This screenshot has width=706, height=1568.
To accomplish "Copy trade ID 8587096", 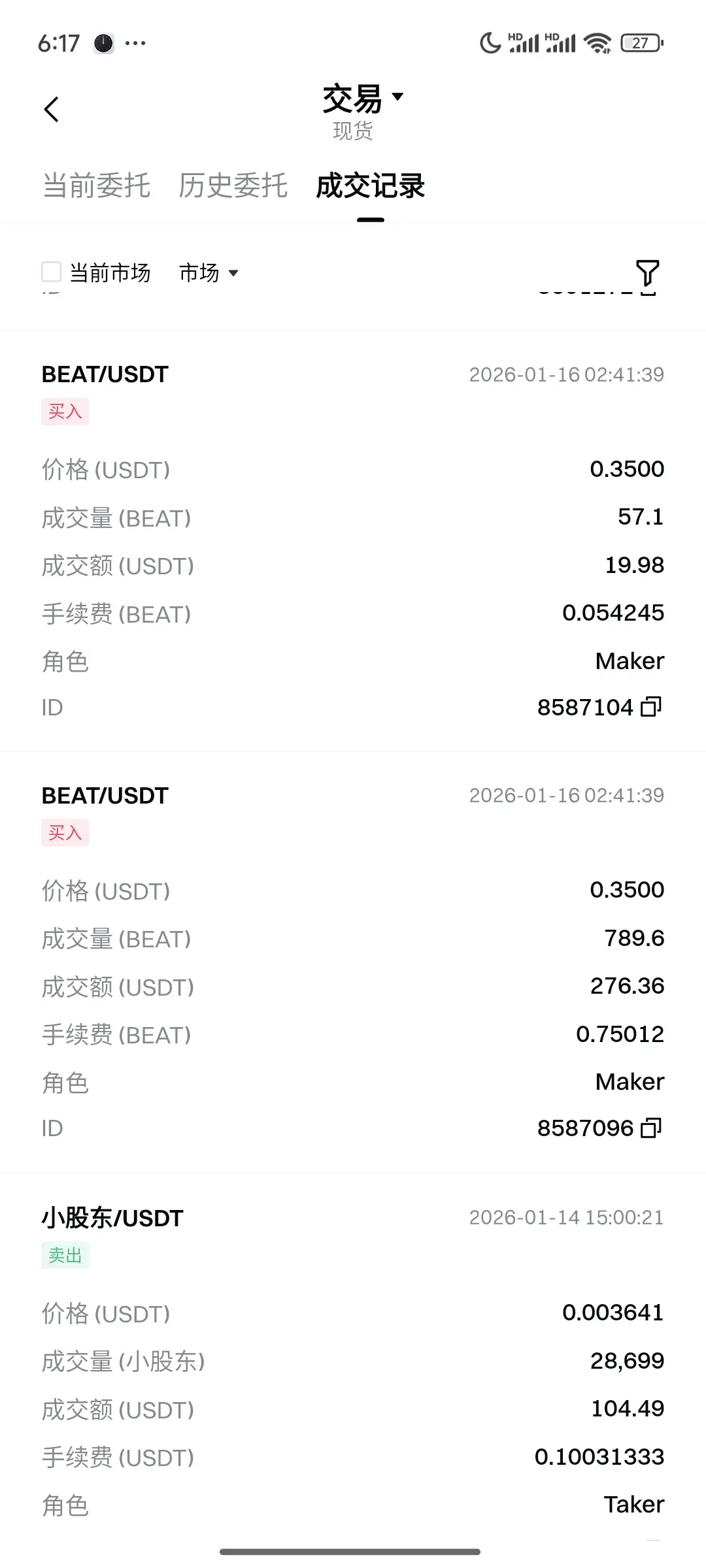I will (x=651, y=1128).
